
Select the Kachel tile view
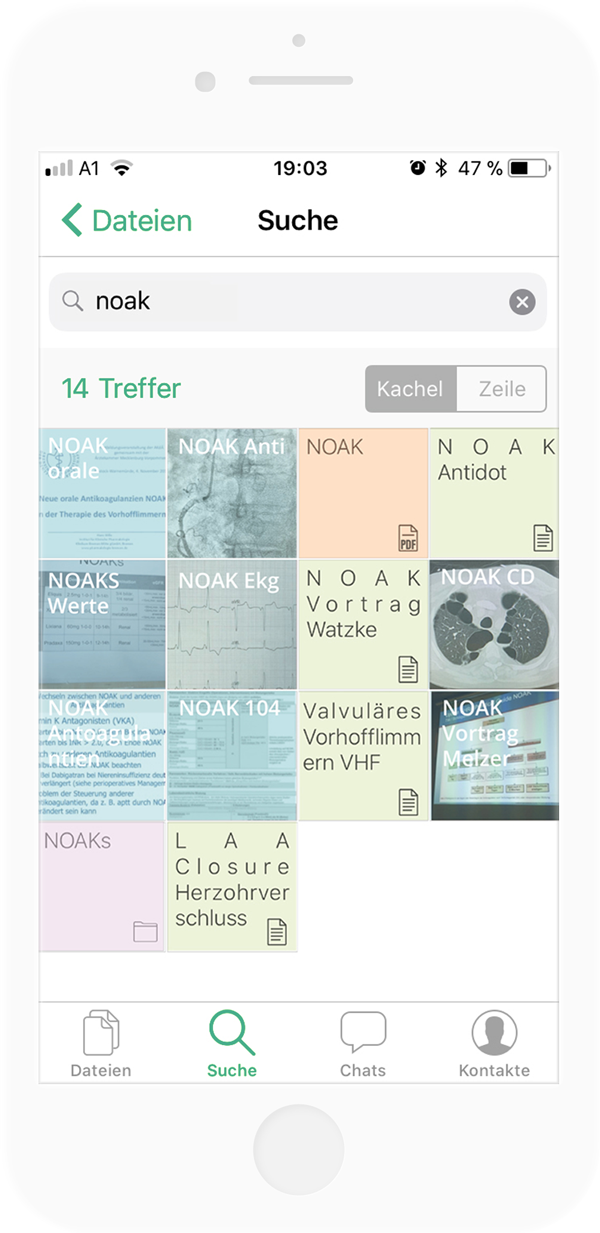[410, 389]
